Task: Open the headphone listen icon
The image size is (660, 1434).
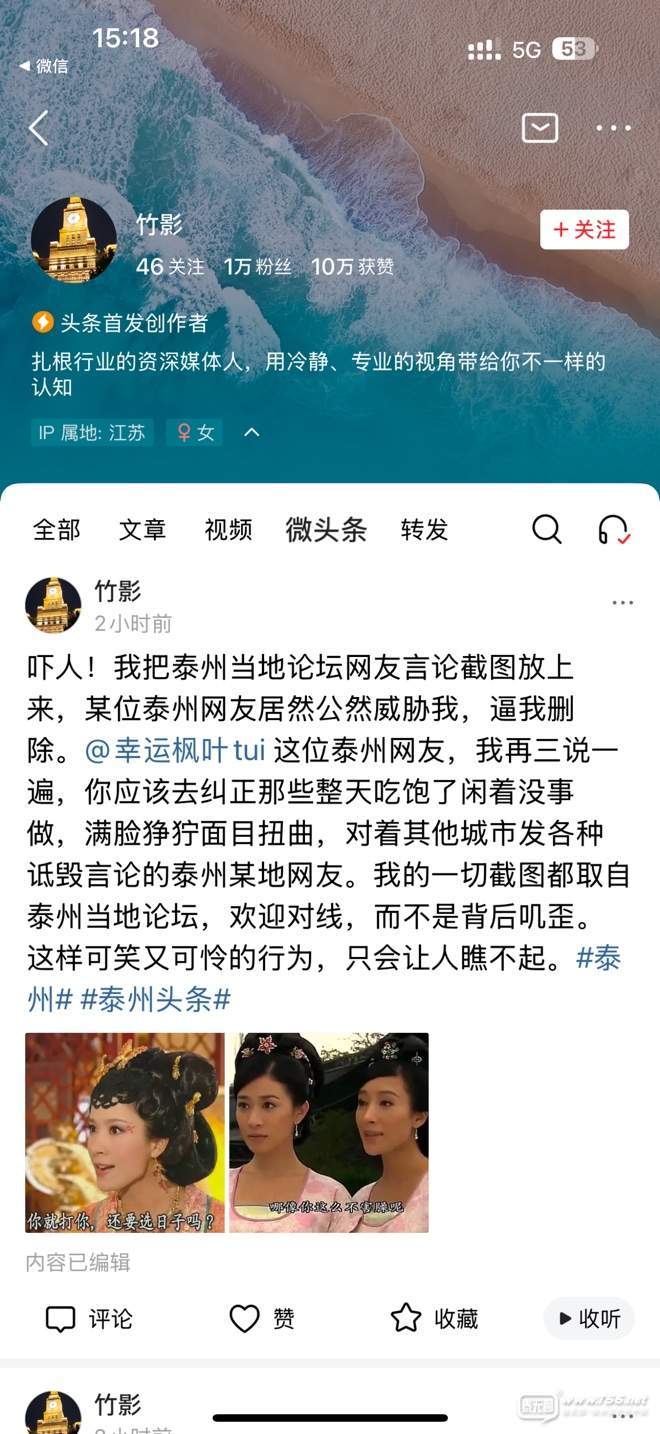Action: pos(614,529)
